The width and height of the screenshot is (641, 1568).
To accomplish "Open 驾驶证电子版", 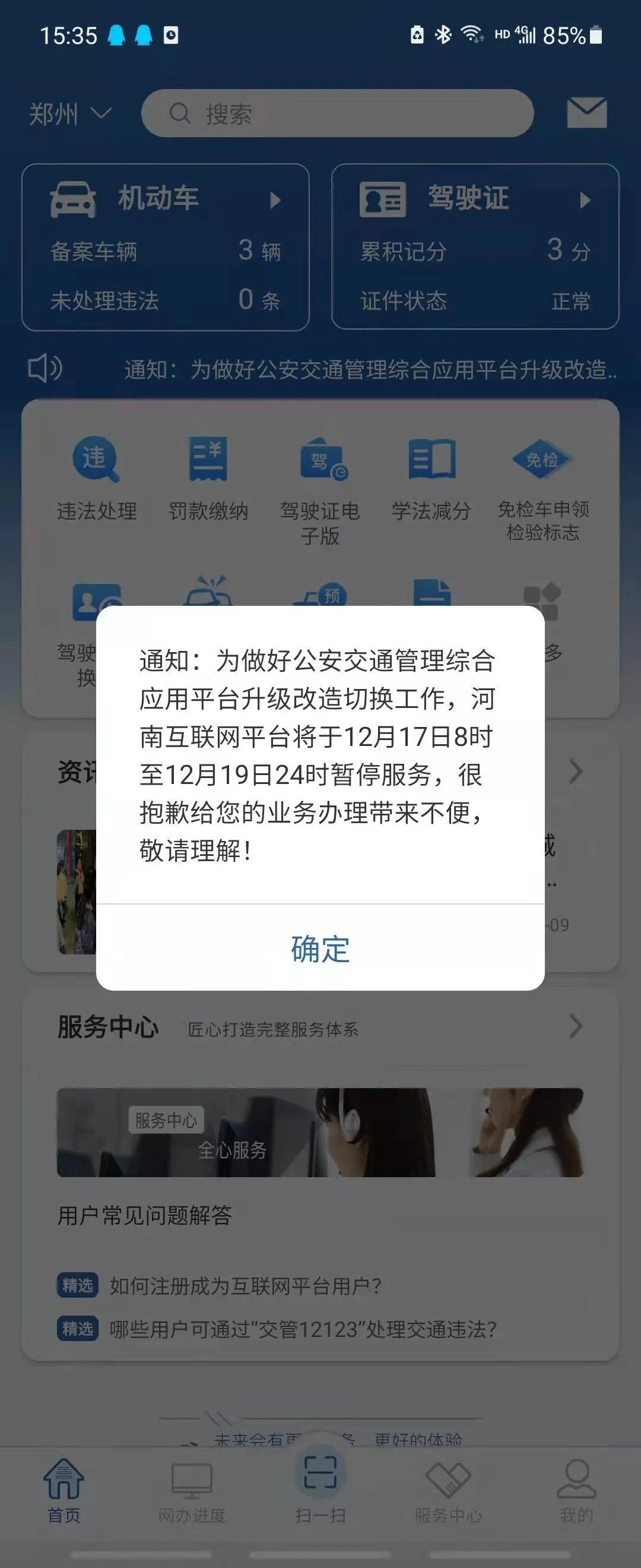I will (320, 487).
